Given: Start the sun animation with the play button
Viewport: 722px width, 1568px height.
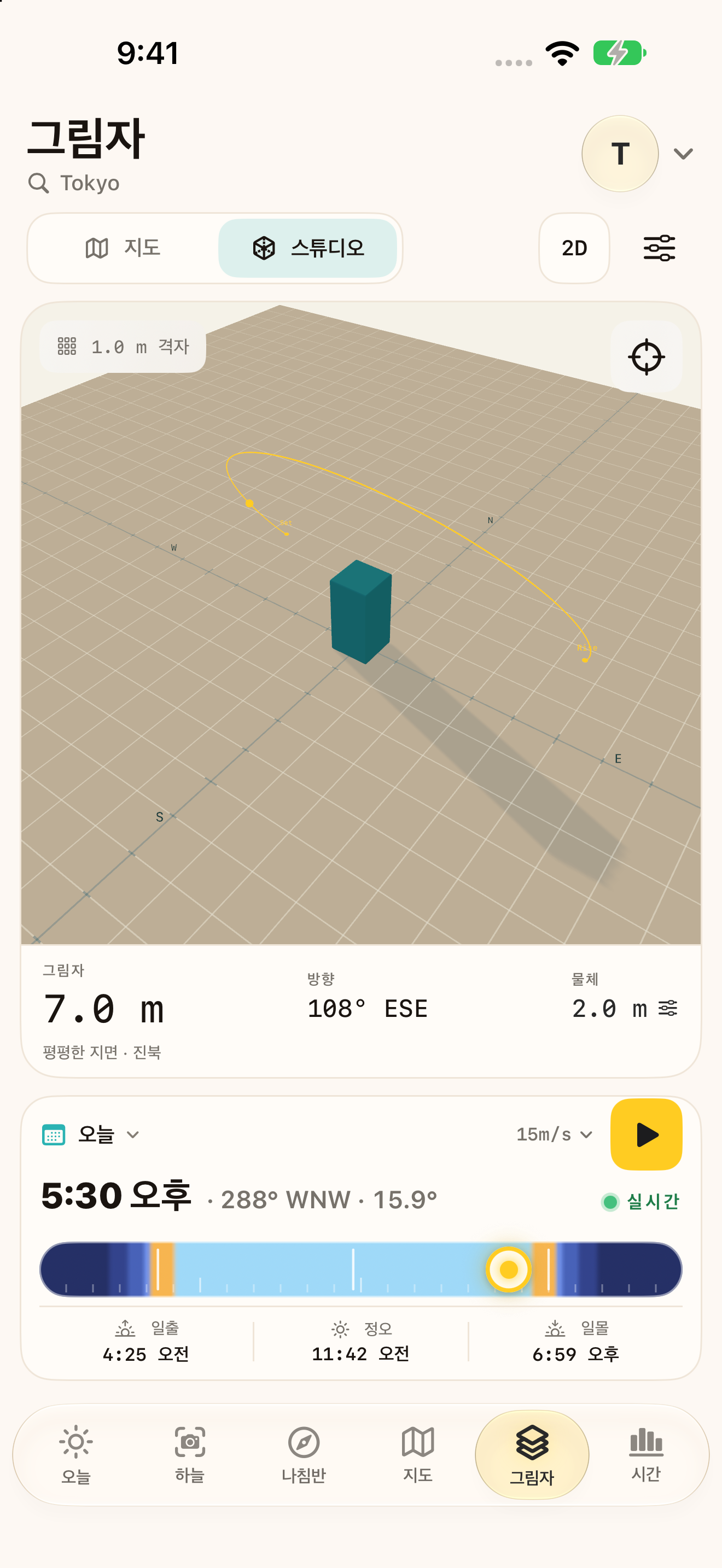Looking at the screenshot, I should (646, 1134).
